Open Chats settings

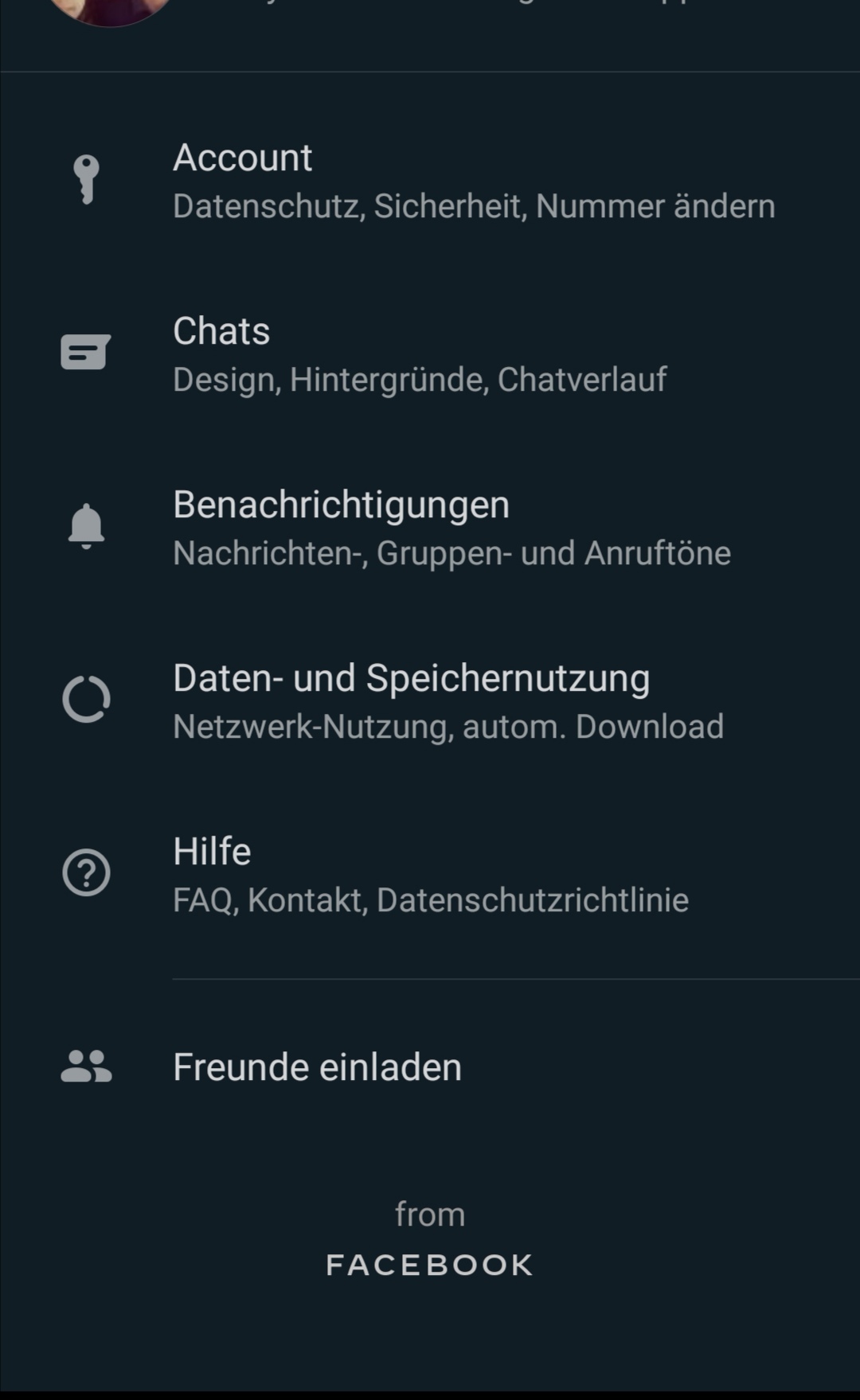pyautogui.click(x=430, y=354)
